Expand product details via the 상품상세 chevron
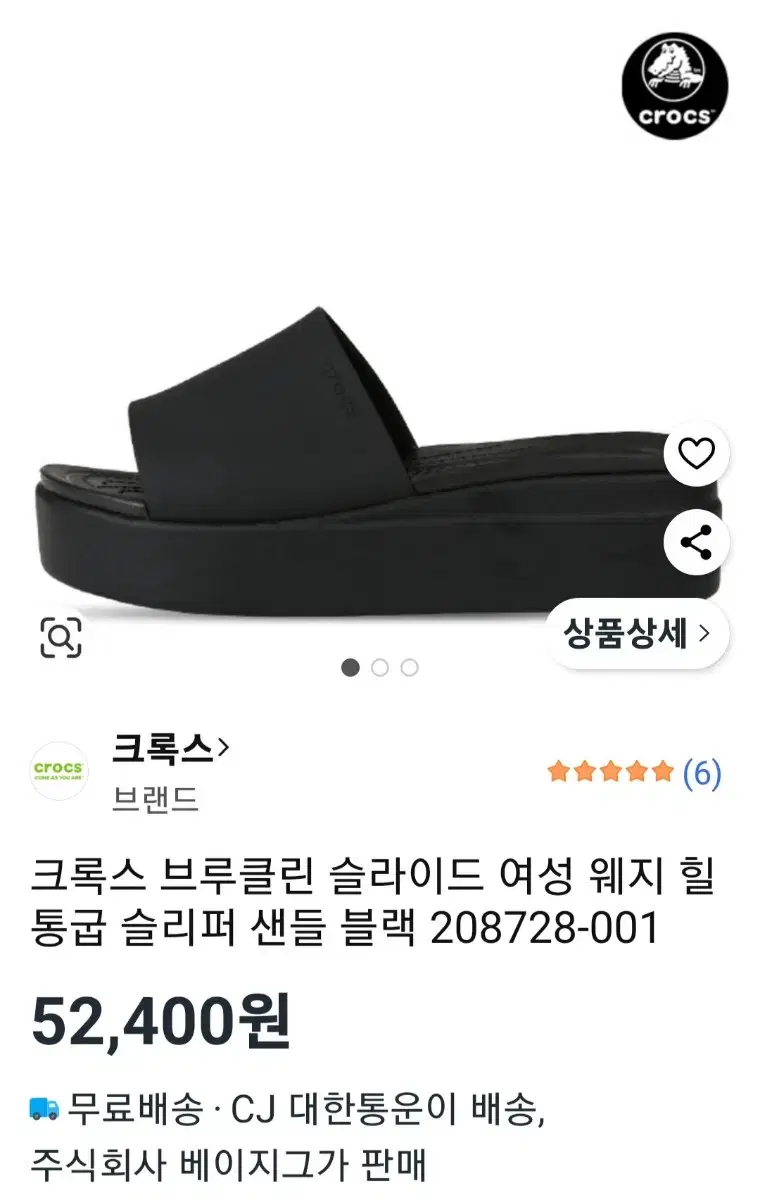 click(x=705, y=632)
